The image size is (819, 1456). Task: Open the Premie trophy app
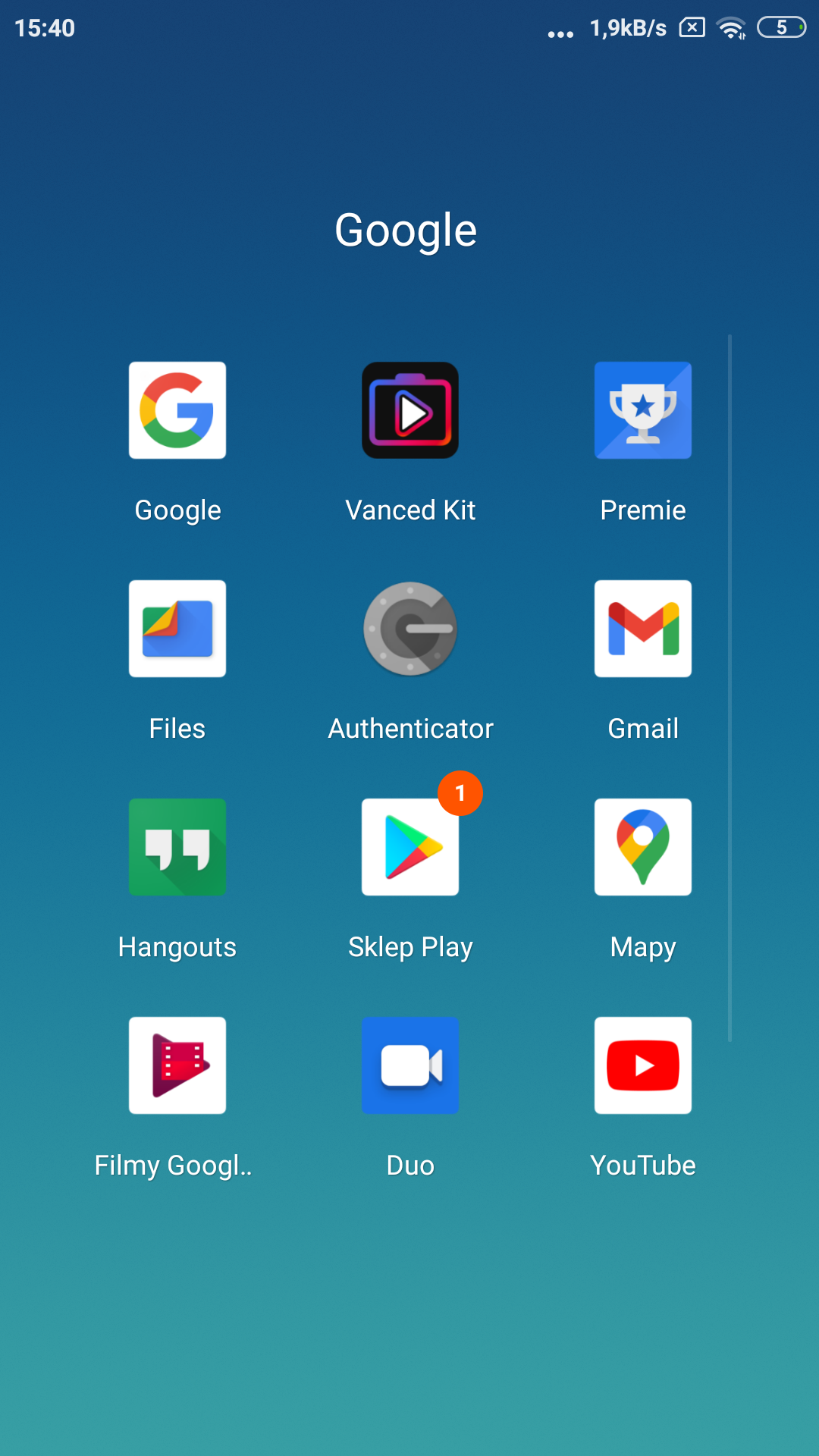click(642, 410)
